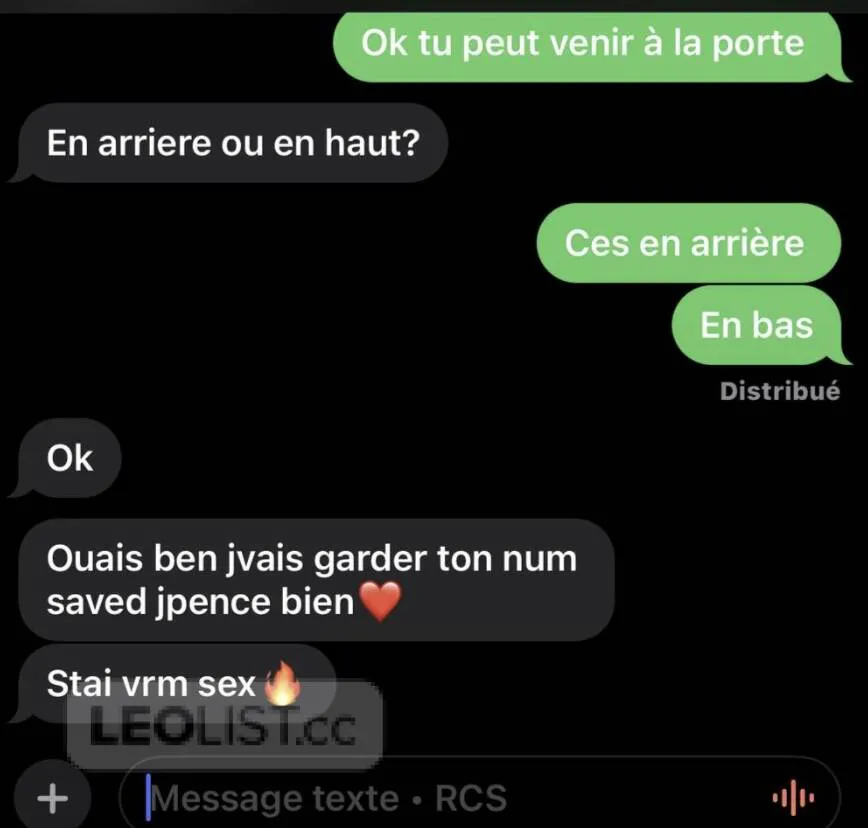Record an audio message
The image size is (868, 828).
(x=793, y=798)
